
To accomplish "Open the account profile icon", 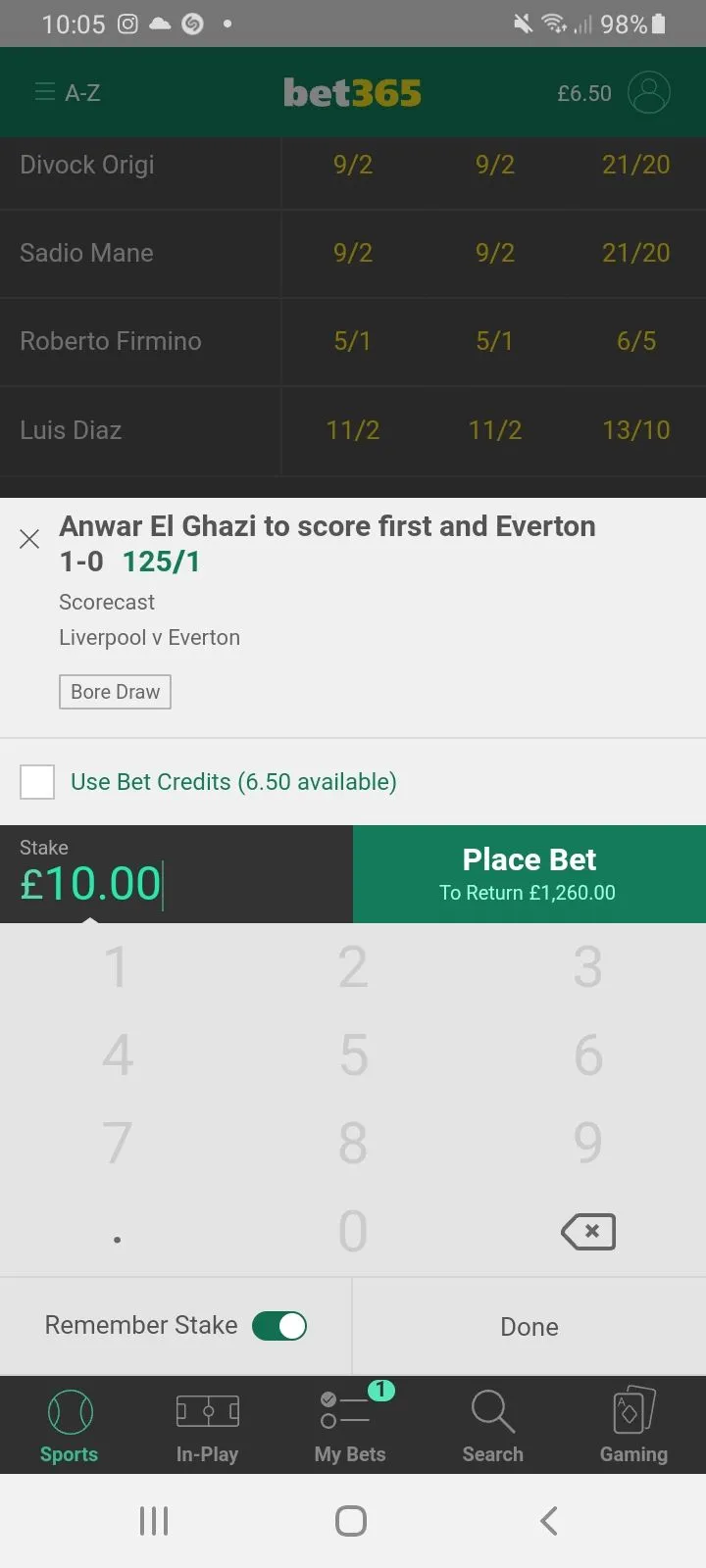I will (648, 93).
